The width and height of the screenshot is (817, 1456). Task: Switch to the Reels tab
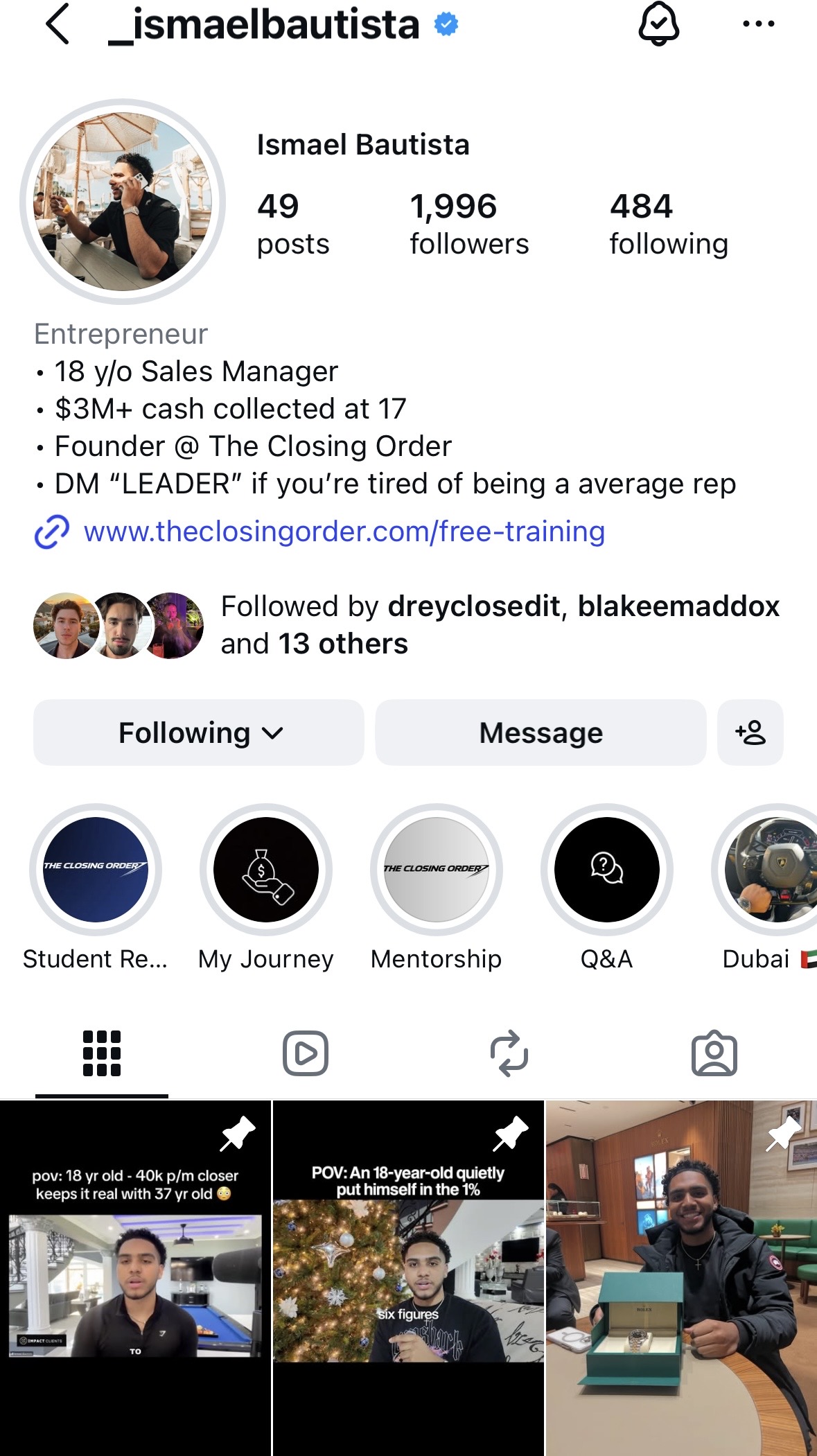coord(306,1053)
